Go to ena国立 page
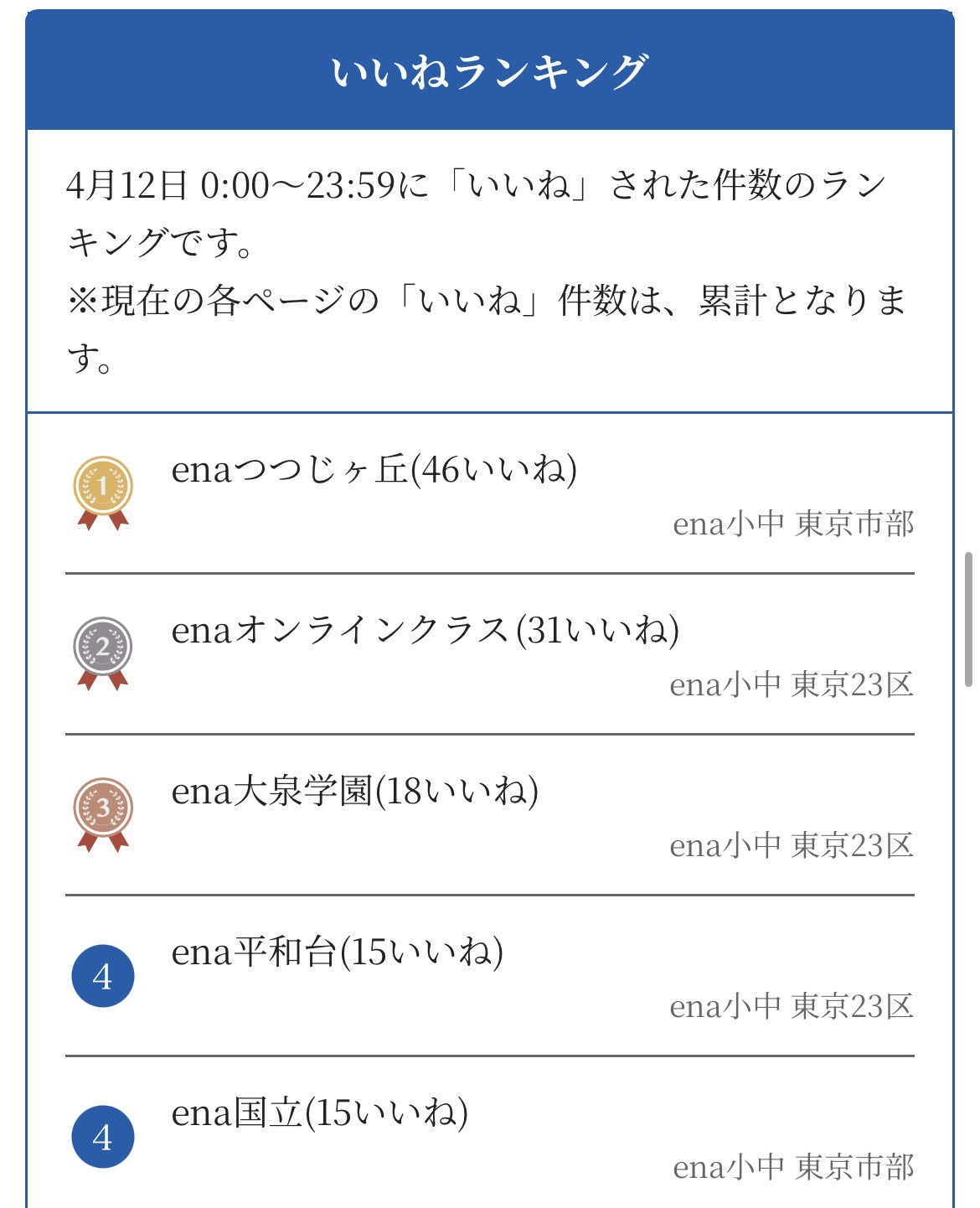 pos(319,1113)
